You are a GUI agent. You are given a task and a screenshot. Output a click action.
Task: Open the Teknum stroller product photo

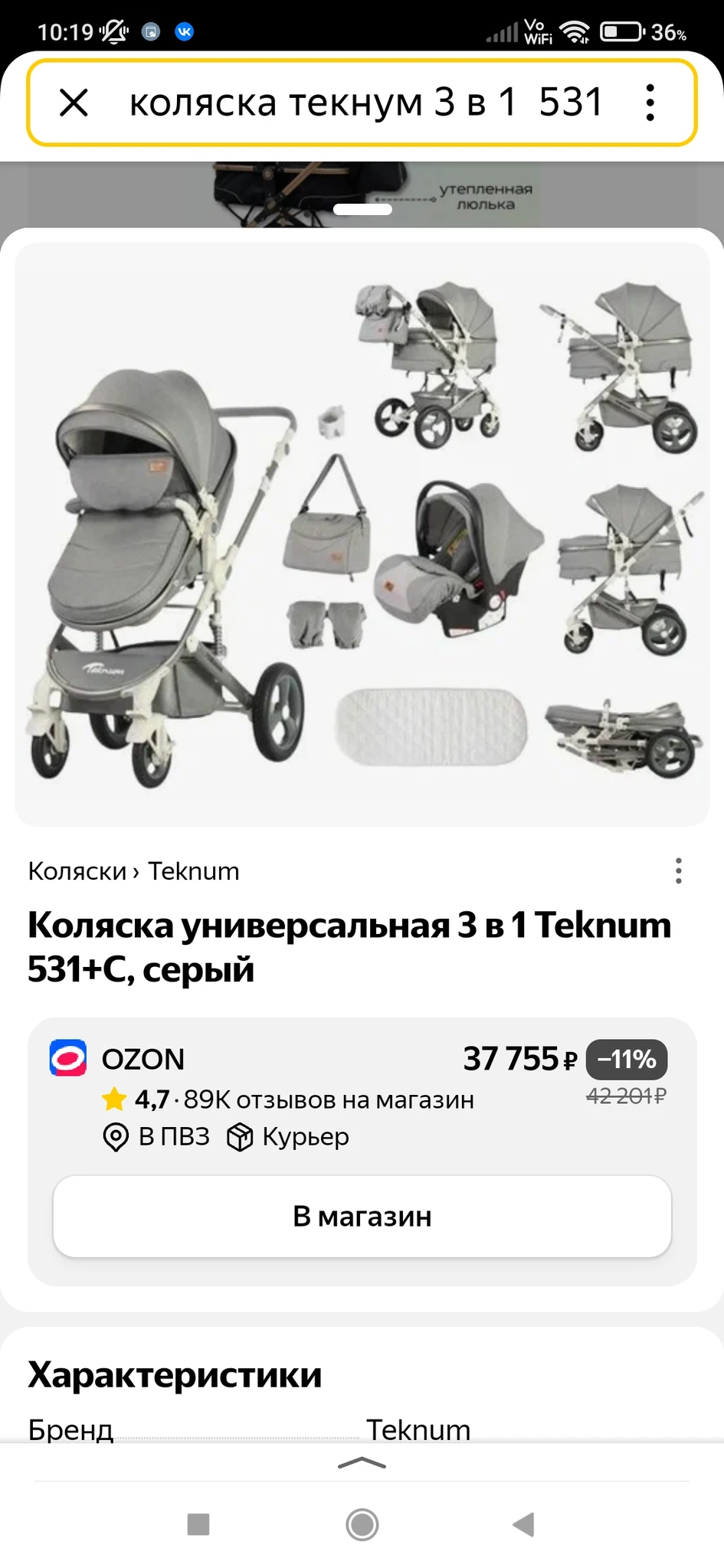[x=362, y=534]
